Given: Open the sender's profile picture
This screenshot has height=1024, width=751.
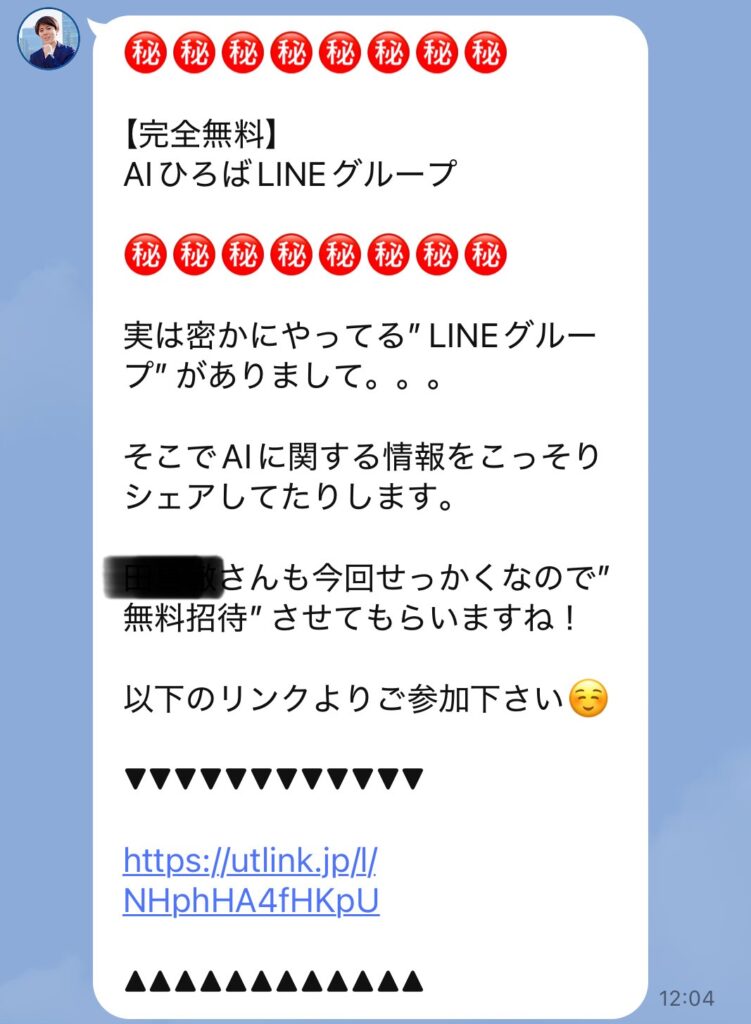Looking at the screenshot, I should pyautogui.click(x=46, y=38).
